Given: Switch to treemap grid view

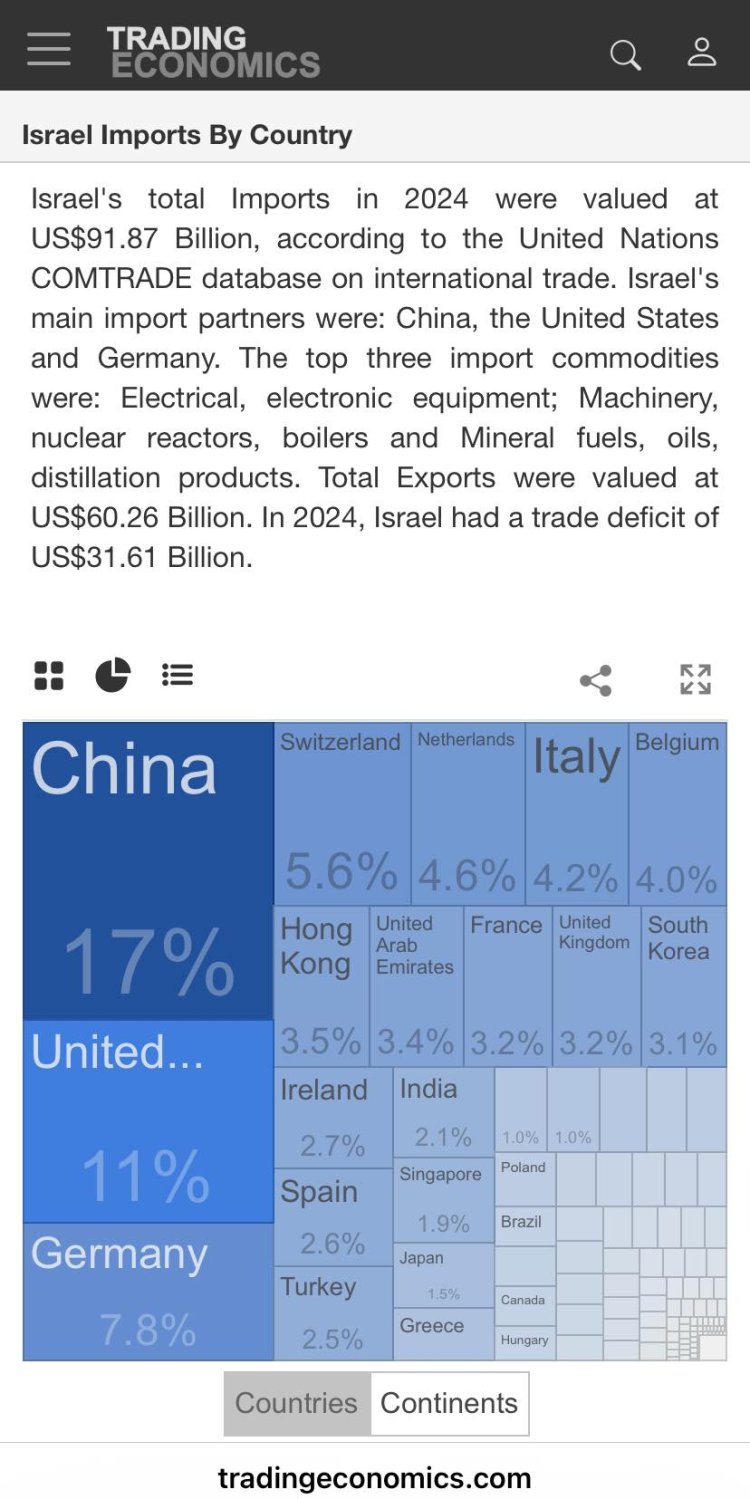Looking at the screenshot, I should pos(49,676).
